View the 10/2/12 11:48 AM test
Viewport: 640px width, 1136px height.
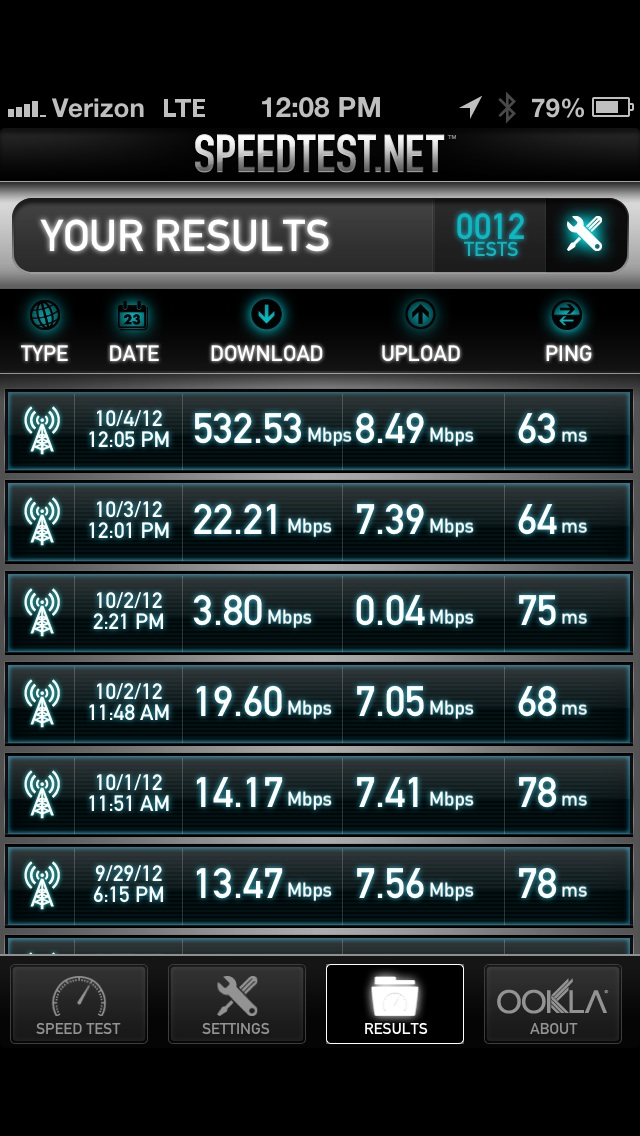click(319, 703)
